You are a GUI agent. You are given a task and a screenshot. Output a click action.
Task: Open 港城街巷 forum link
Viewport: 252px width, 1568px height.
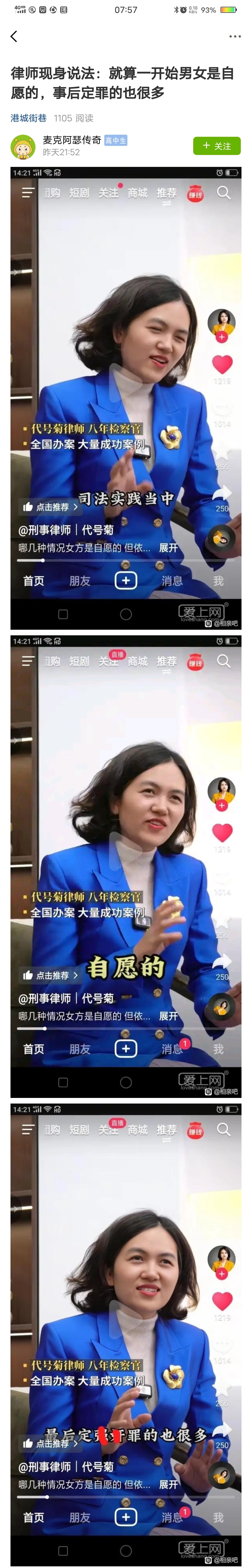[29, 118]
